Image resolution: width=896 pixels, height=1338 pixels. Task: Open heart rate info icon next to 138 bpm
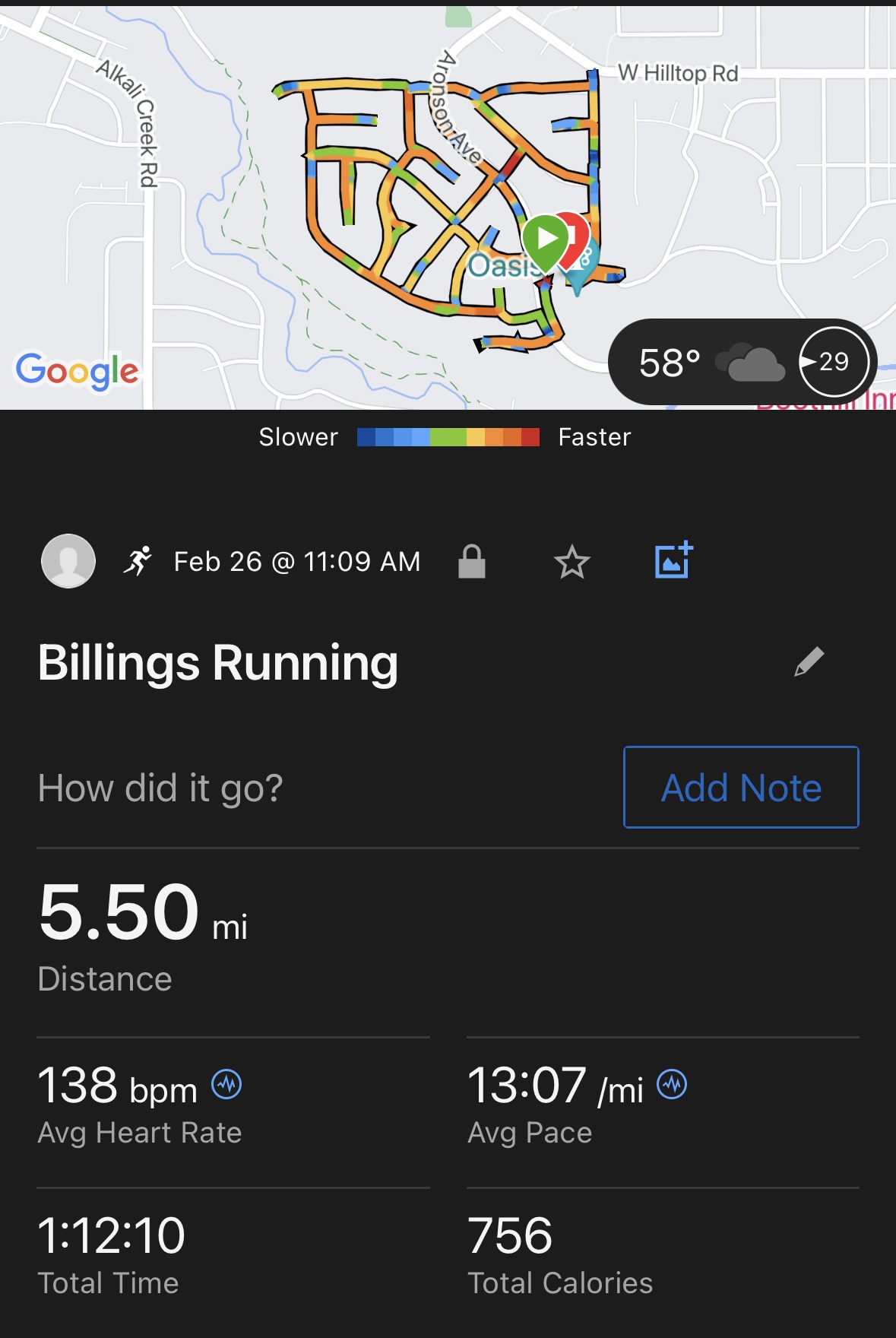click(226, 1084)
